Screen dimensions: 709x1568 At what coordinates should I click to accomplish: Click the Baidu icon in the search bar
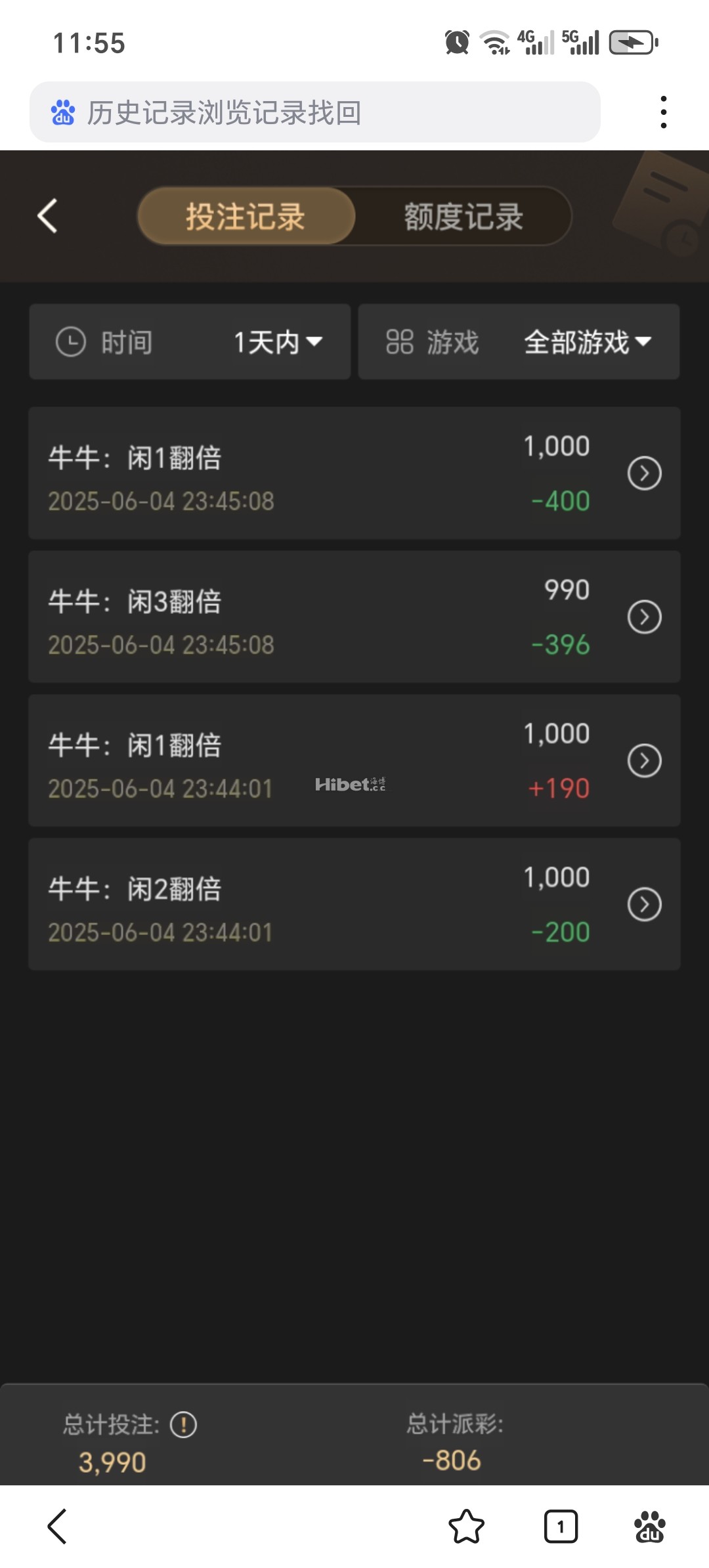(62, 112)
